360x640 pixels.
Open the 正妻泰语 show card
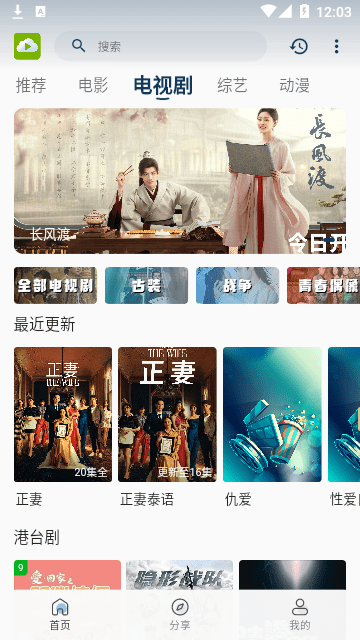click(x=167, y=414)
